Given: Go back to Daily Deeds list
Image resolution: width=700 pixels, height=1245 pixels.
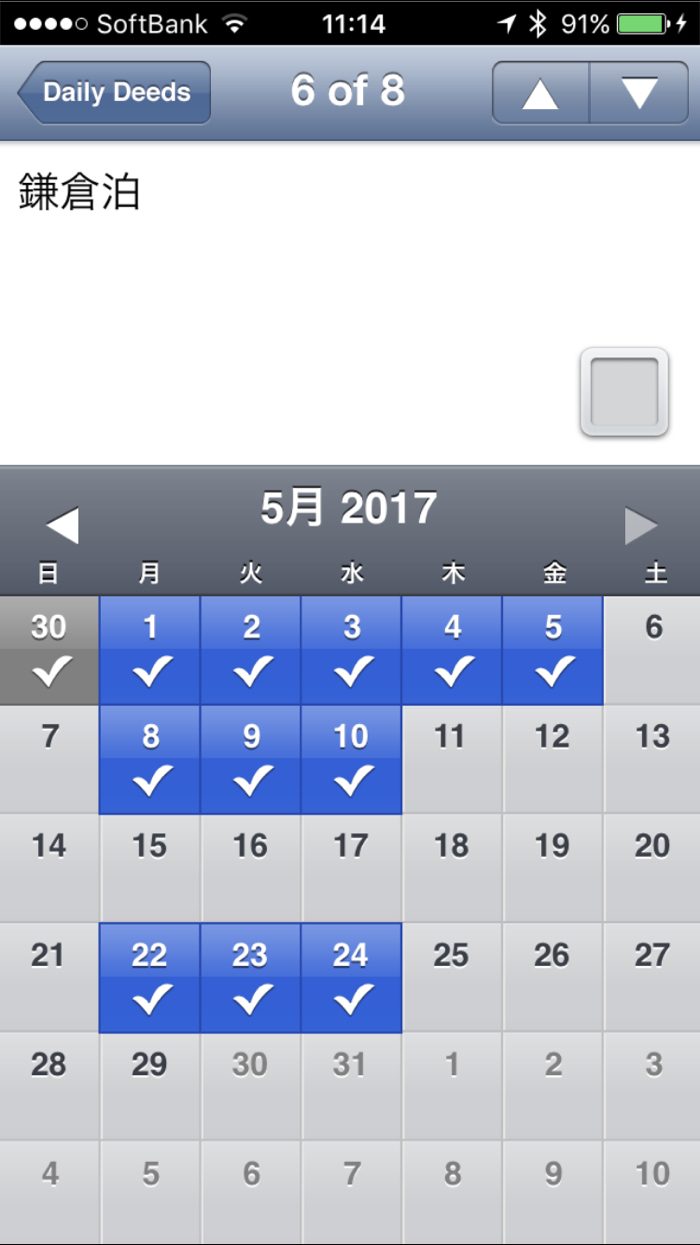Looking at the screenshot, I should [115, 92].
